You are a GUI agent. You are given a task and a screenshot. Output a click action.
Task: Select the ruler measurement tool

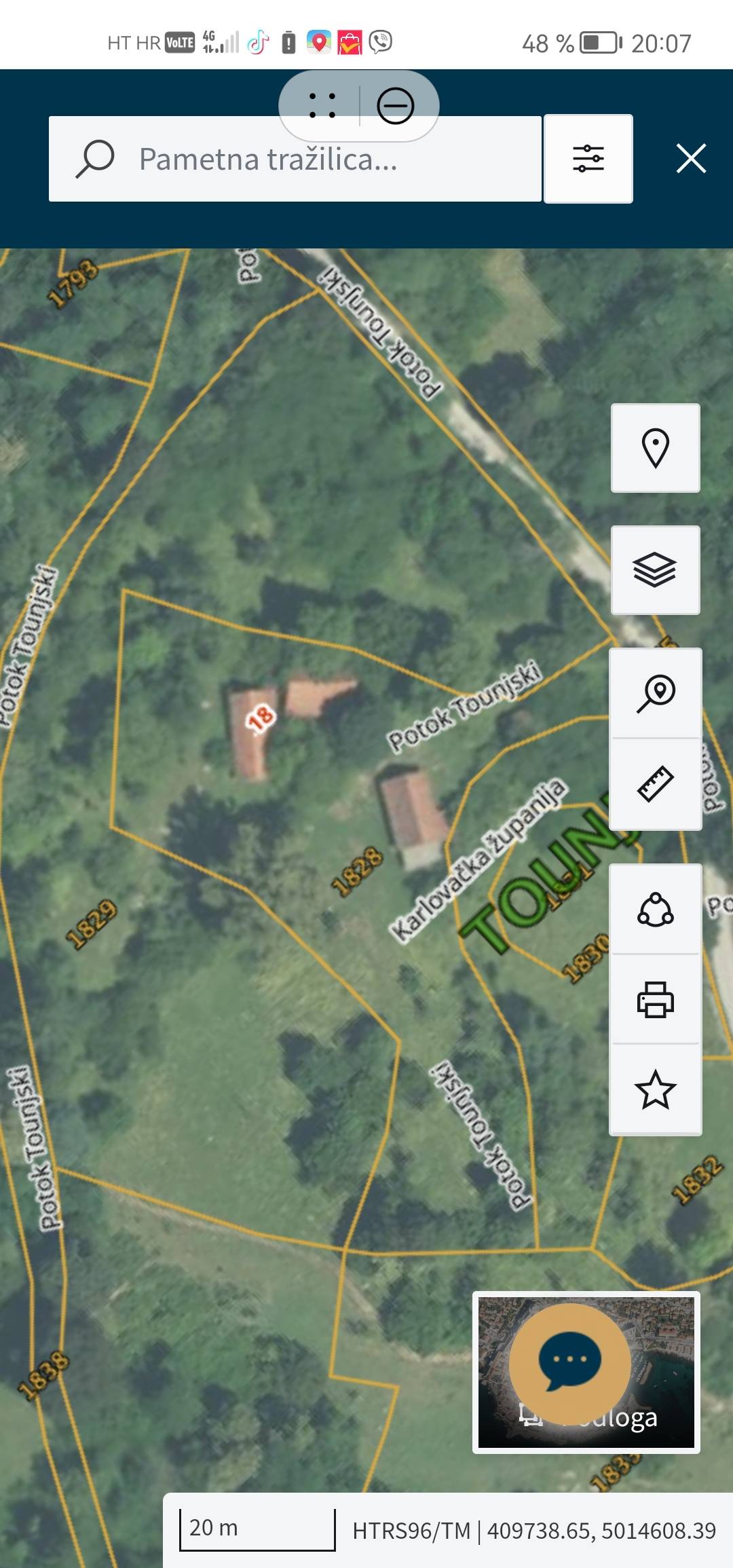tap(655, 784)
